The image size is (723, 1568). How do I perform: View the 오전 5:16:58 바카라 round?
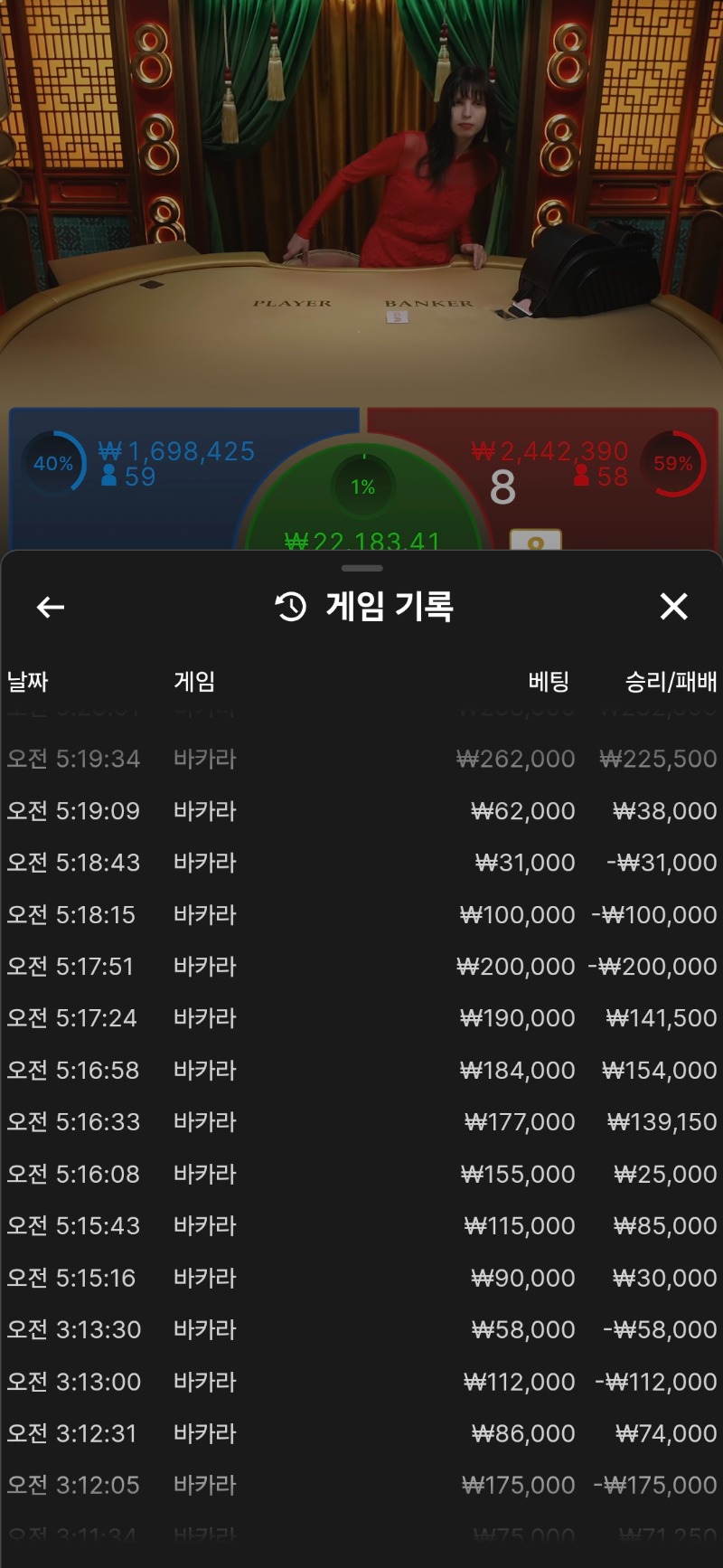click(x=361, y=1071)
